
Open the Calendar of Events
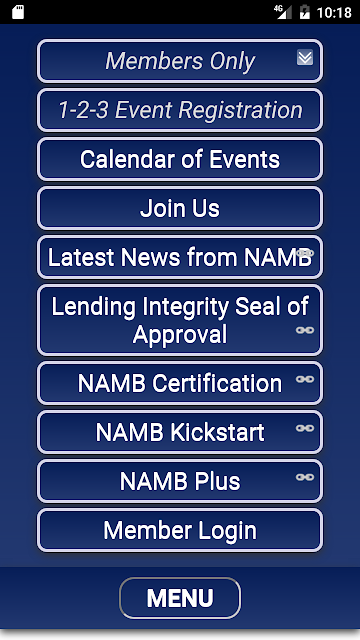pos(180,159)
